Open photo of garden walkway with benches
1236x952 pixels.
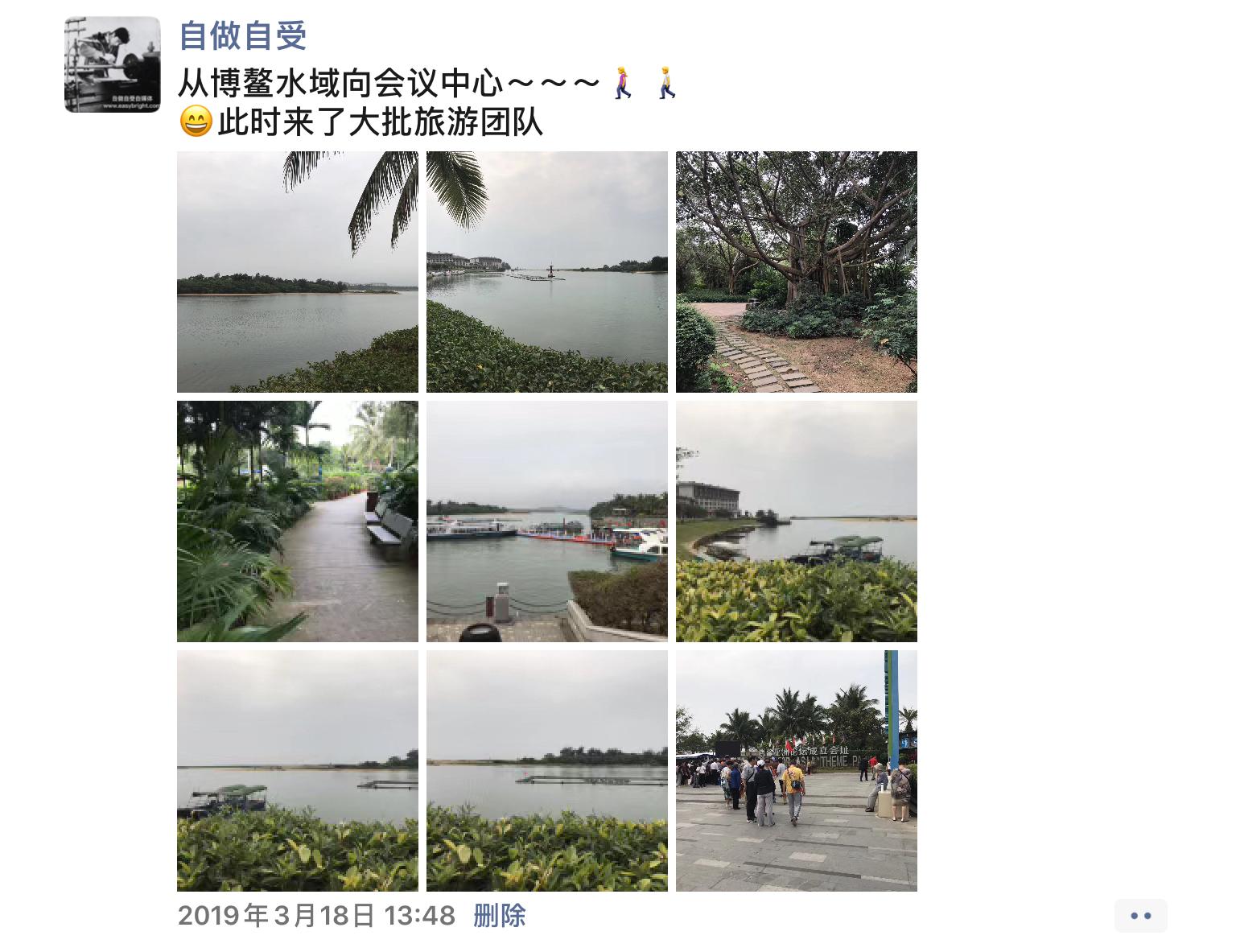click(x=298, y=521)
